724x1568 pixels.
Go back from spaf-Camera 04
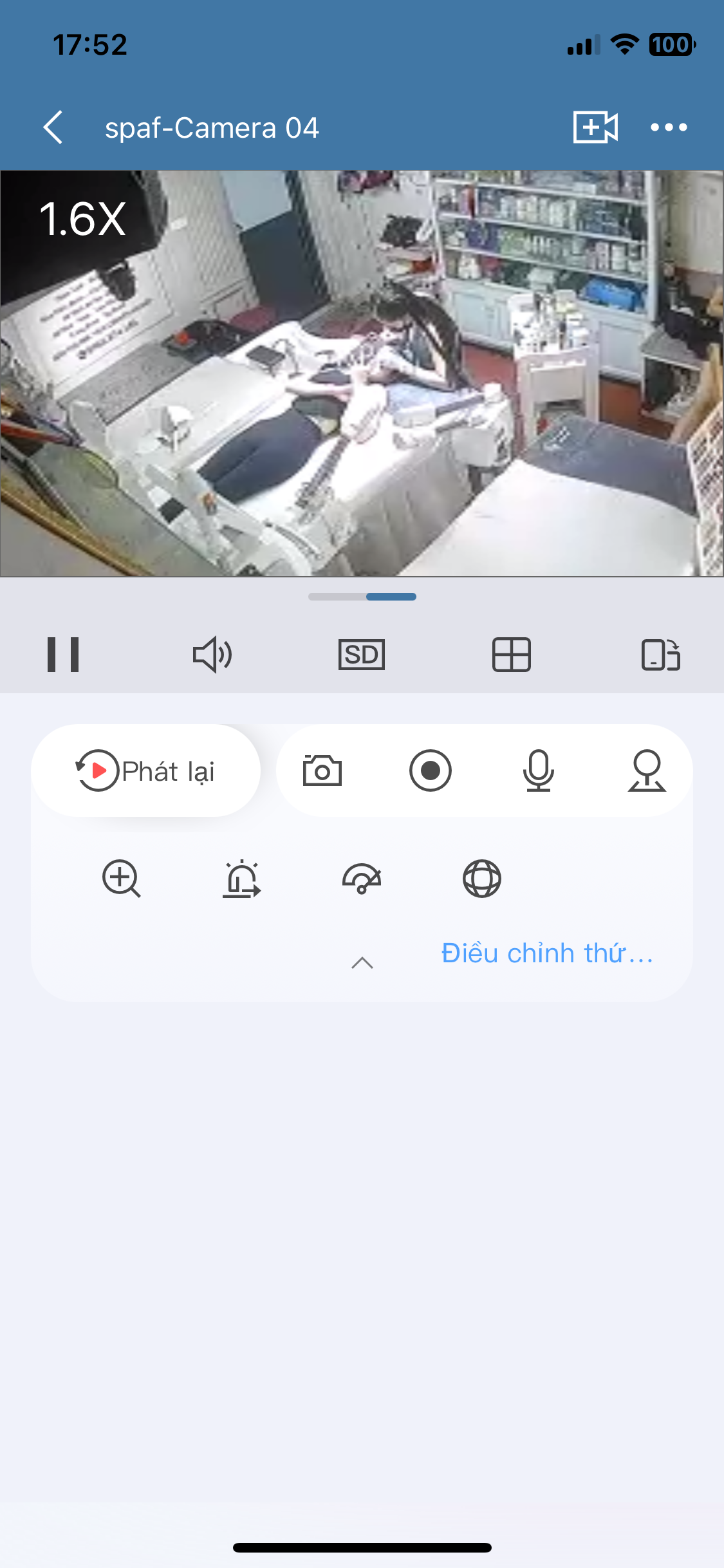[53, 127]
